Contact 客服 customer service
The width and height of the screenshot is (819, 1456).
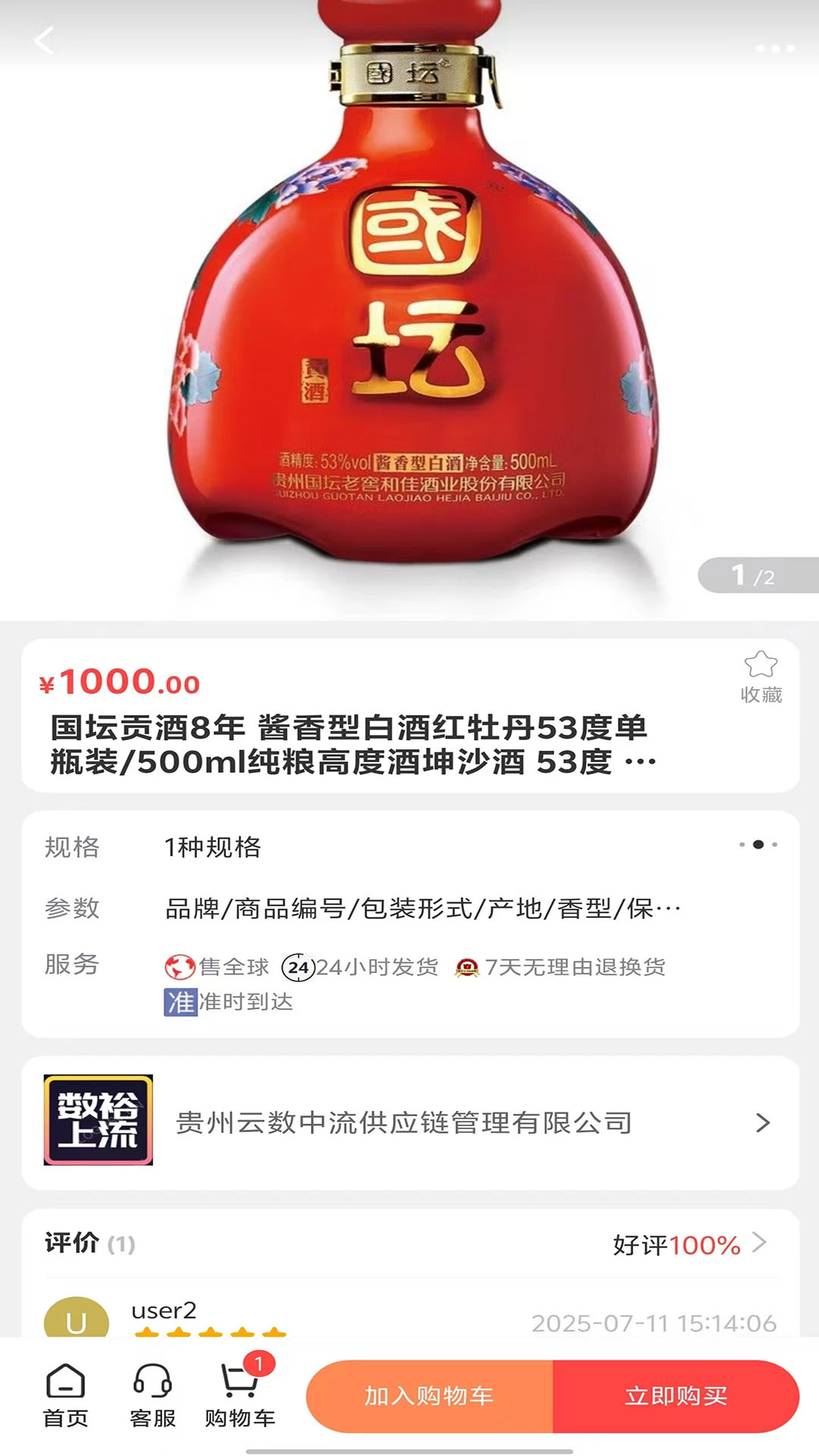click(152, 1396)
